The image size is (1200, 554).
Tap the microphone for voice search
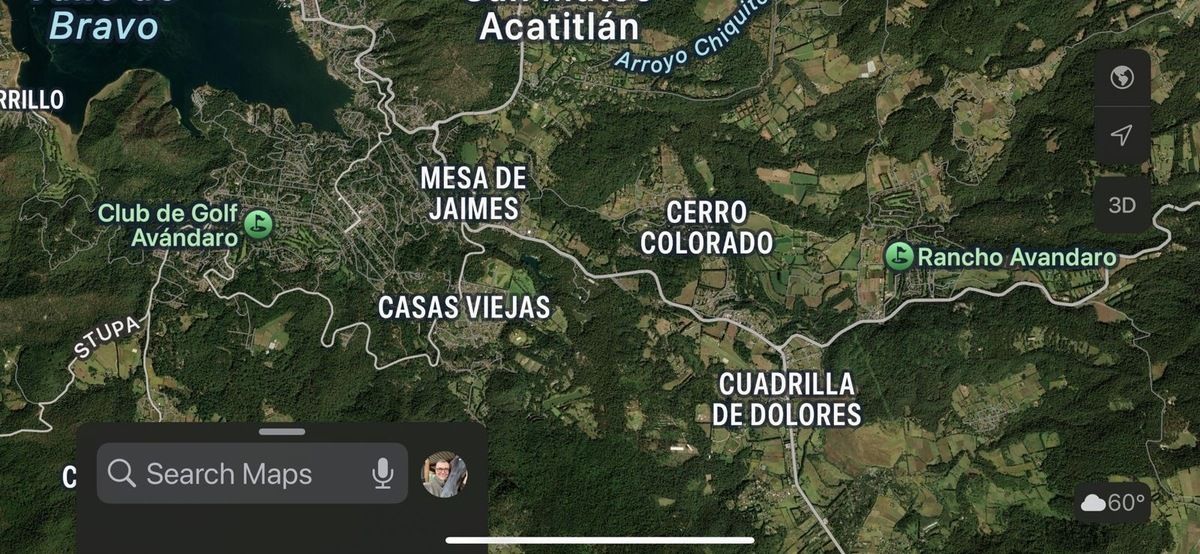(383, 474)
